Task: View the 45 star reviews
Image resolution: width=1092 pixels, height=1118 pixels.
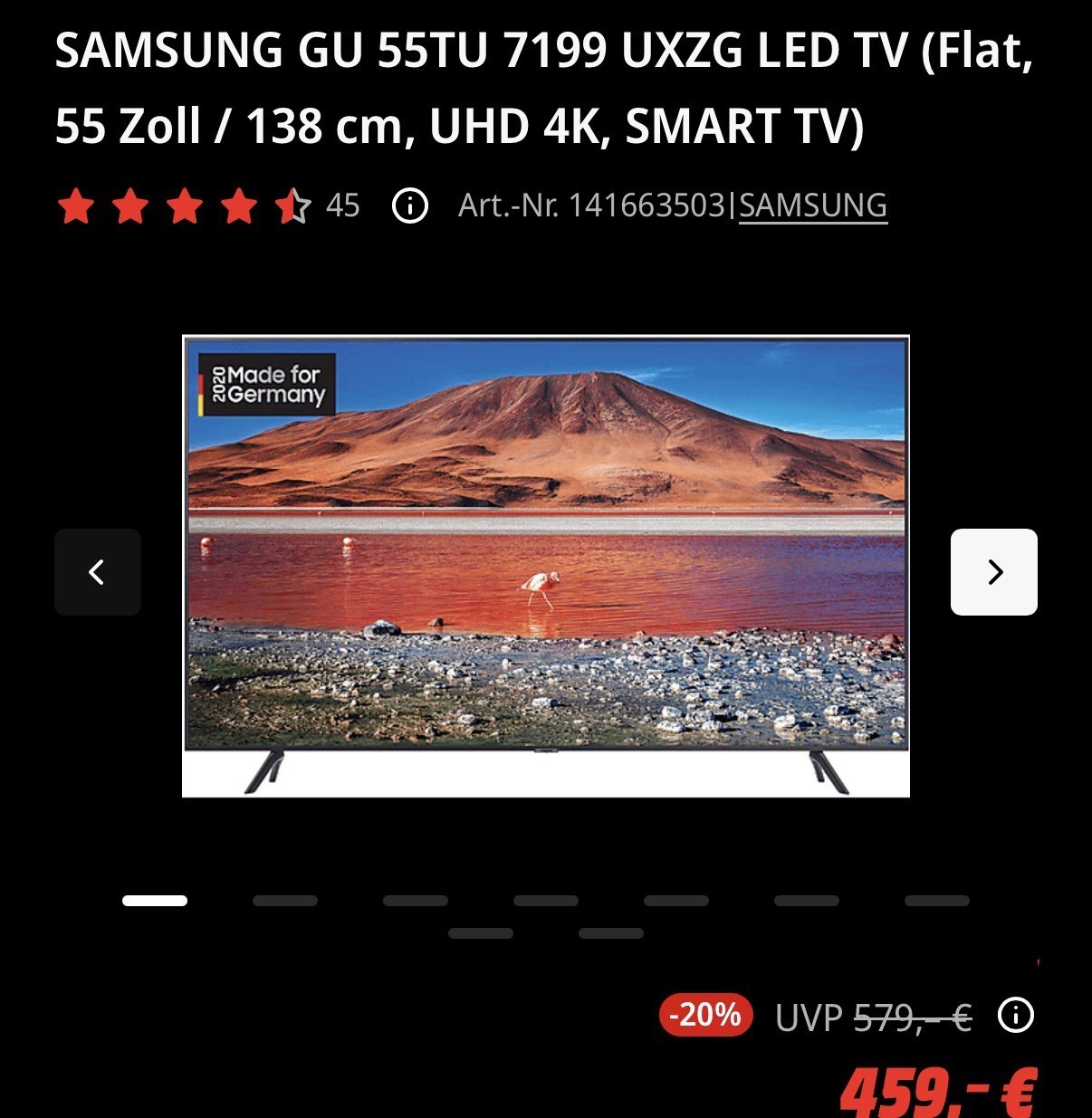Action: pyautogui.click(x=342, y=205)
